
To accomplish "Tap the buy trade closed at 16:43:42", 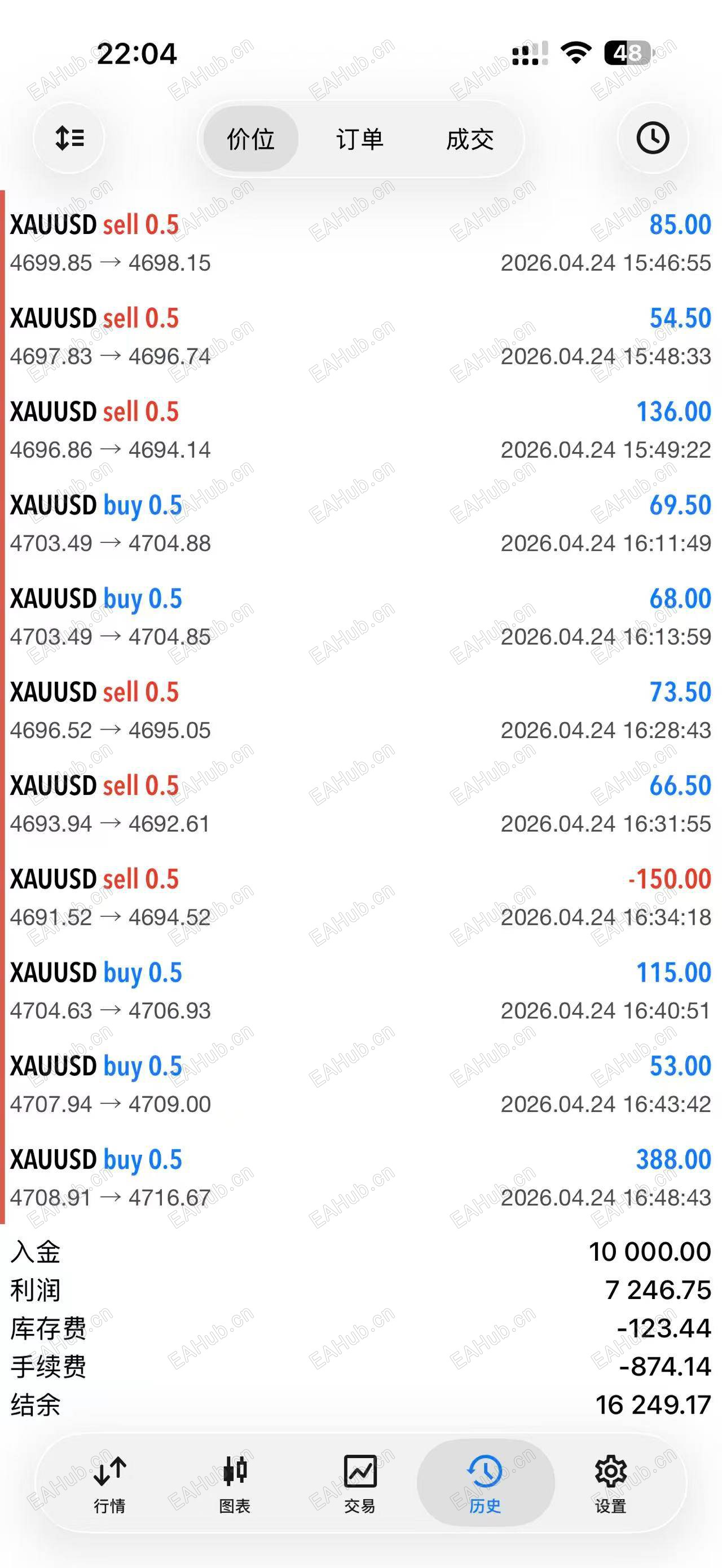I will point(360,1084).
